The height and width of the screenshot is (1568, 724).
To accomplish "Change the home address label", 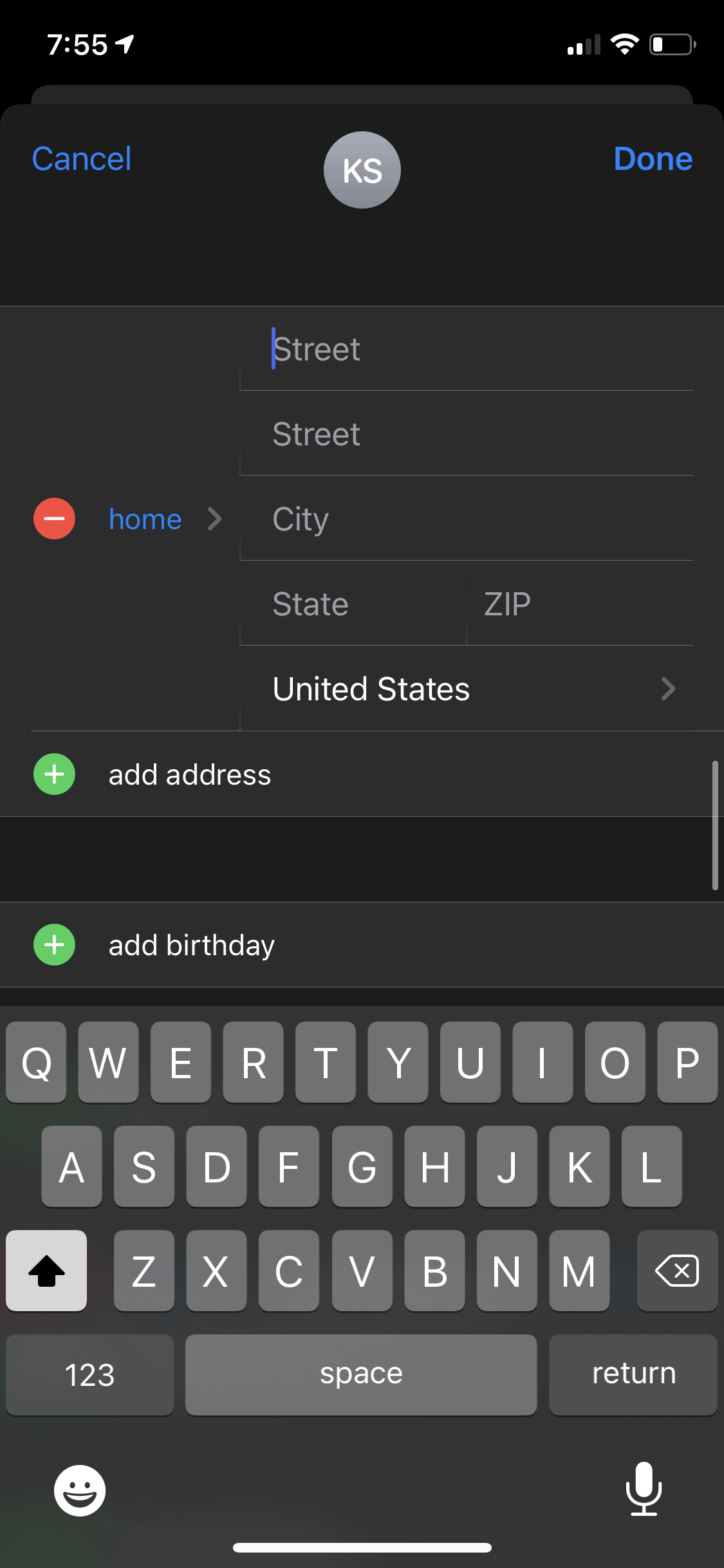I will coord(145,519).
